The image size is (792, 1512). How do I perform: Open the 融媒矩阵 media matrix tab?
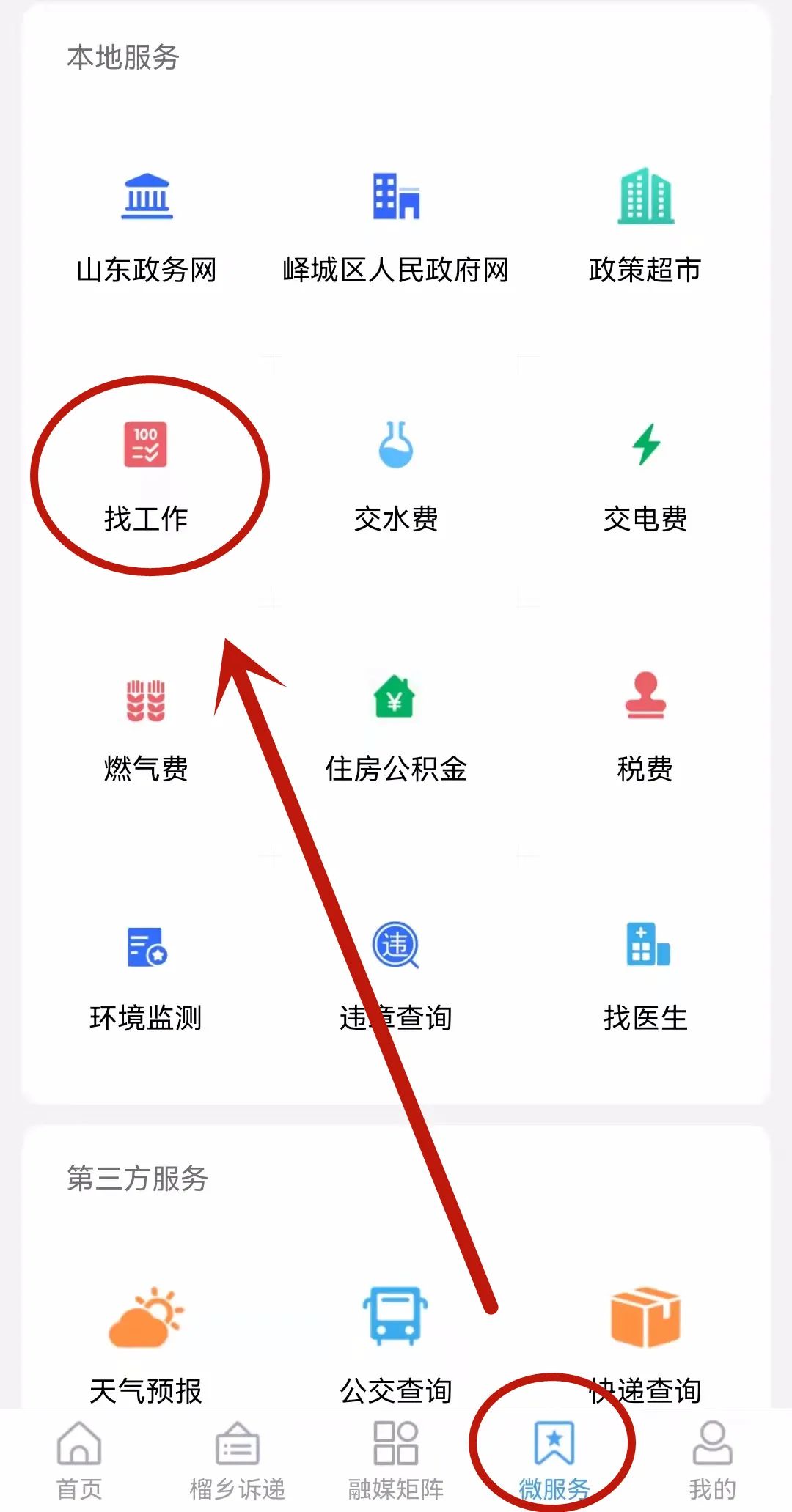point(396,1458)
